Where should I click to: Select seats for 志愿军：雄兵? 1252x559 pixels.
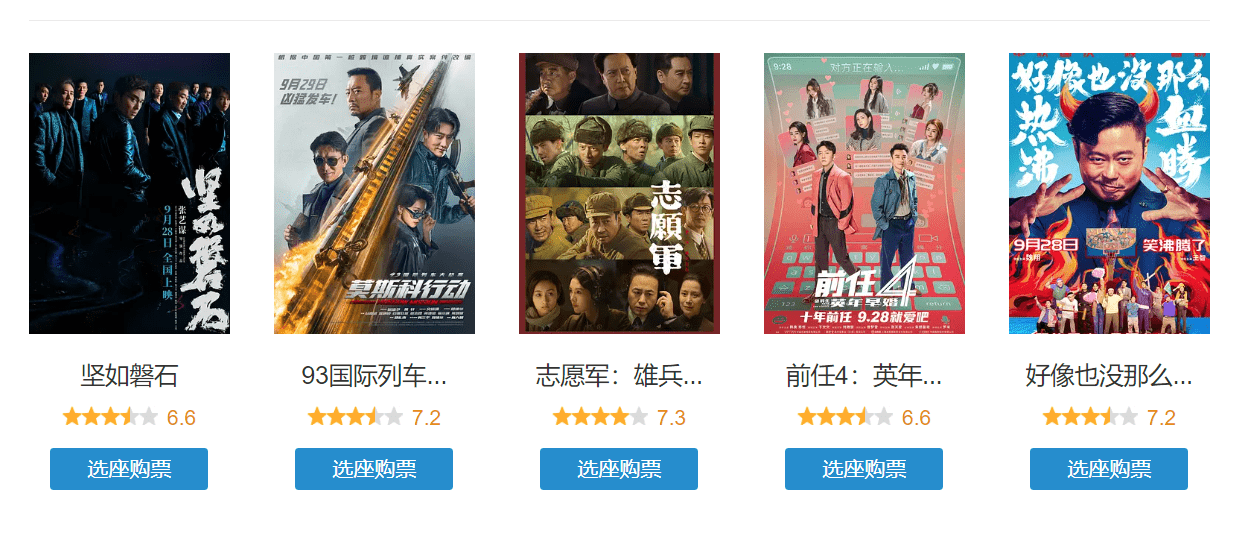(x=619, y=469)
